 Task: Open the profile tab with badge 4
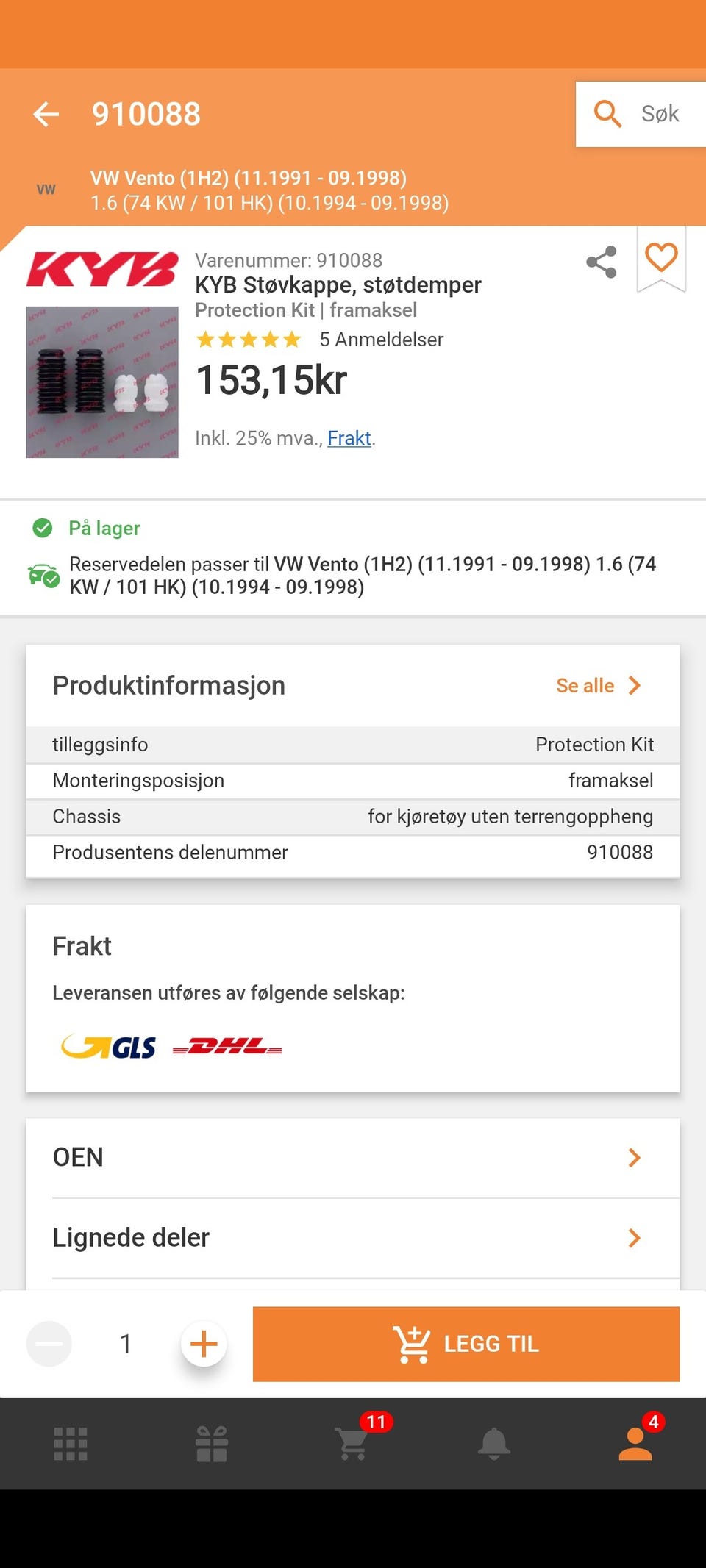635,1442
